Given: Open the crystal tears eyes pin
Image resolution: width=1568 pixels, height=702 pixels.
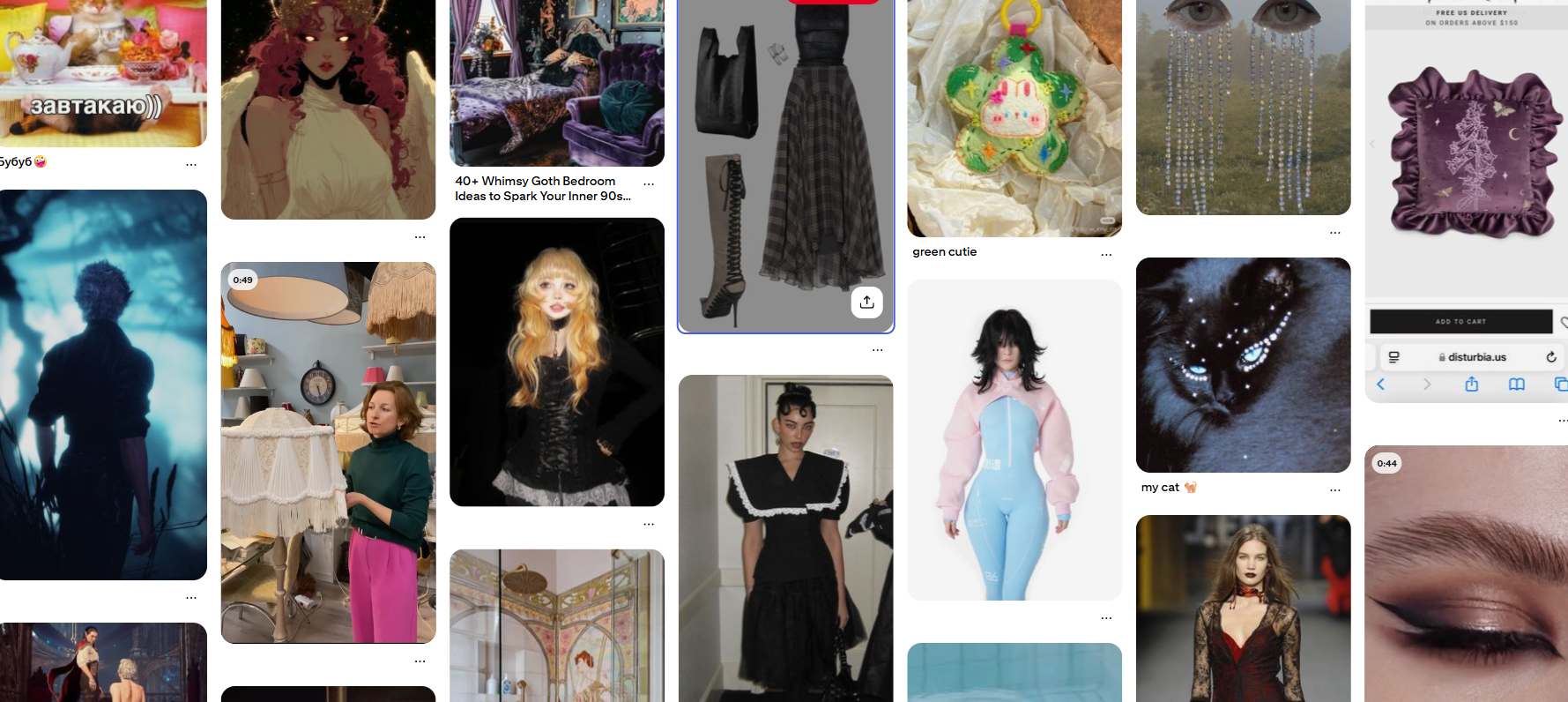Looking at the screenshot, I should click(1243, 108).
